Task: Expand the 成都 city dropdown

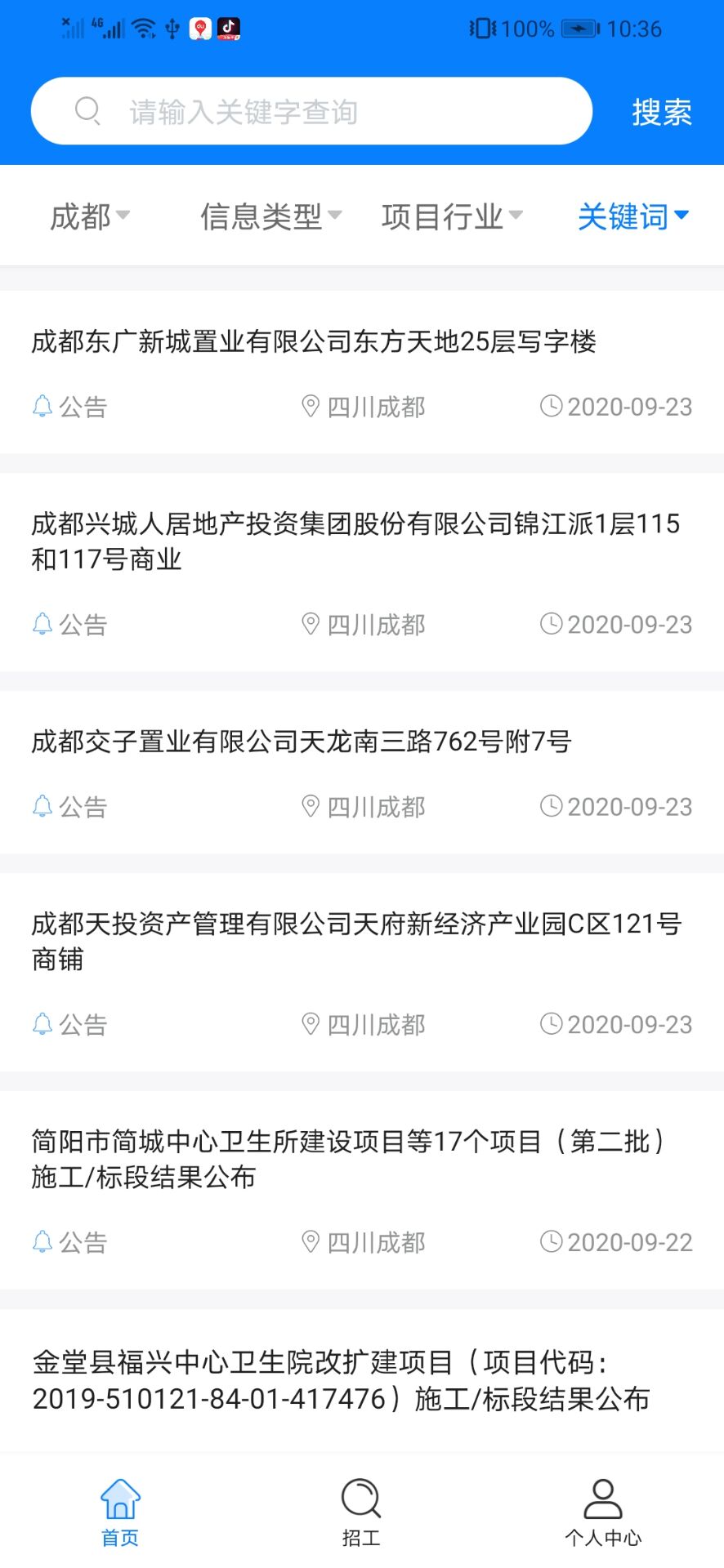Action: click(89, 216)
